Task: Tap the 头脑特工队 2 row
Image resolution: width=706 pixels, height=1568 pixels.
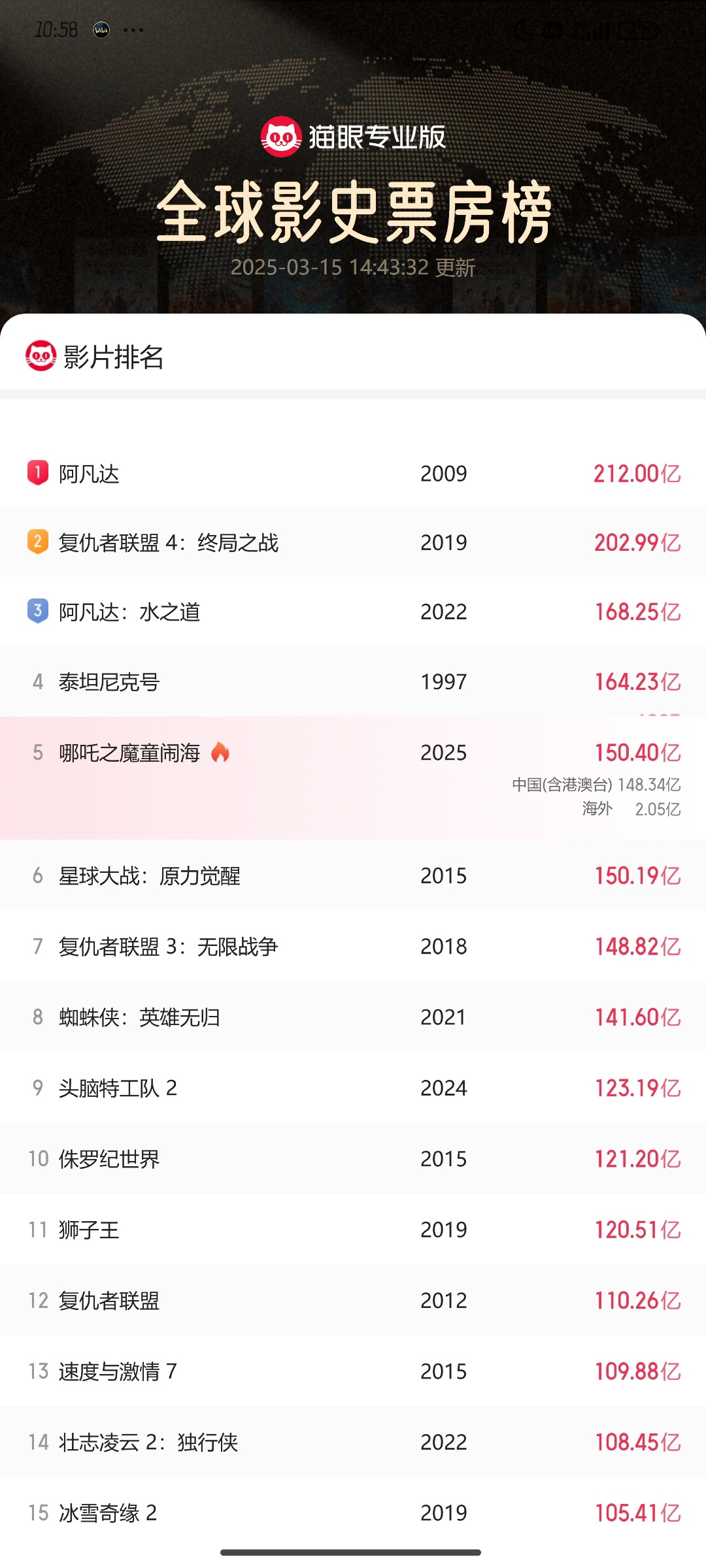Action: point(353,1088)
